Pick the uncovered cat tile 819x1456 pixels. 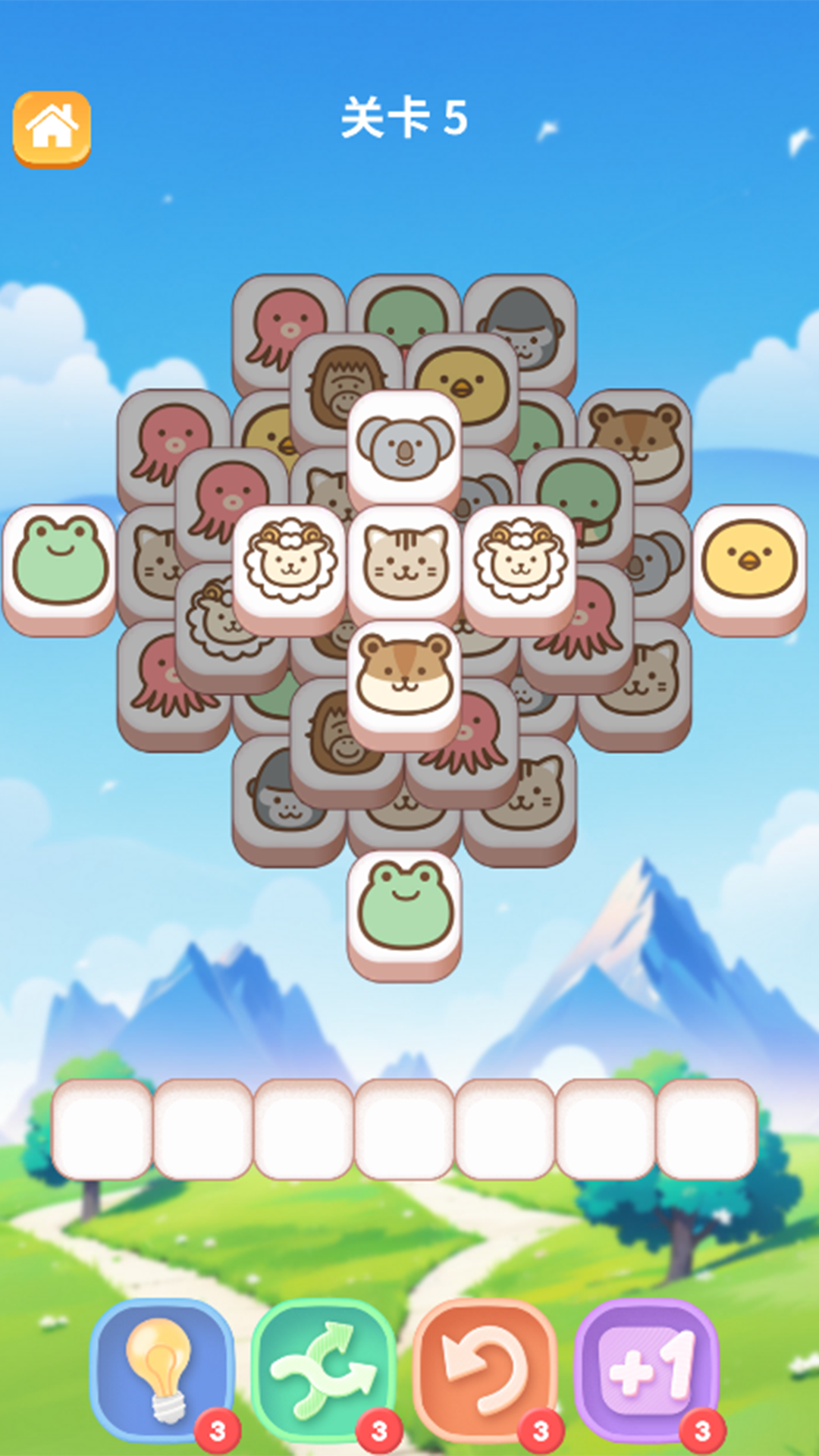pos(405,562)
